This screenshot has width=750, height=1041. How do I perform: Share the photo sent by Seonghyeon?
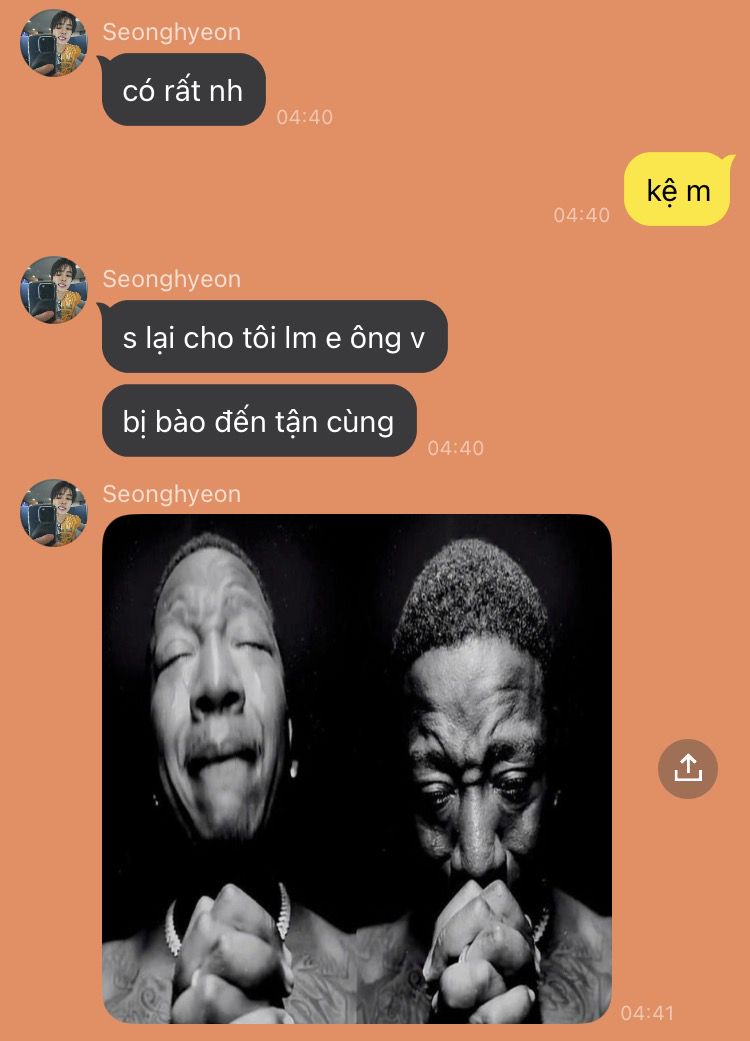tap(688, 768)
